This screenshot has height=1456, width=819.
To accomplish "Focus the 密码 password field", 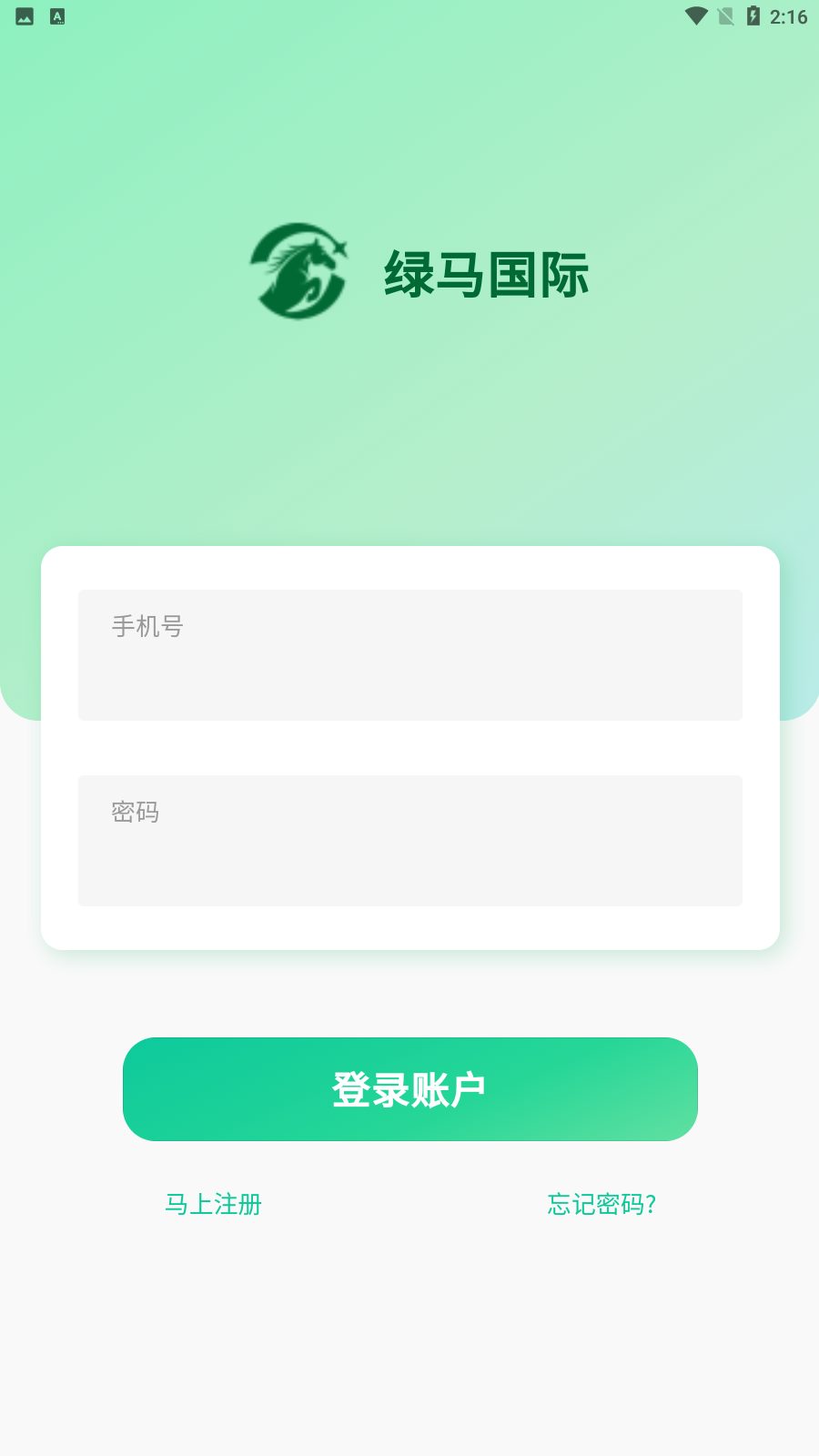I will (x=409, y=841).
